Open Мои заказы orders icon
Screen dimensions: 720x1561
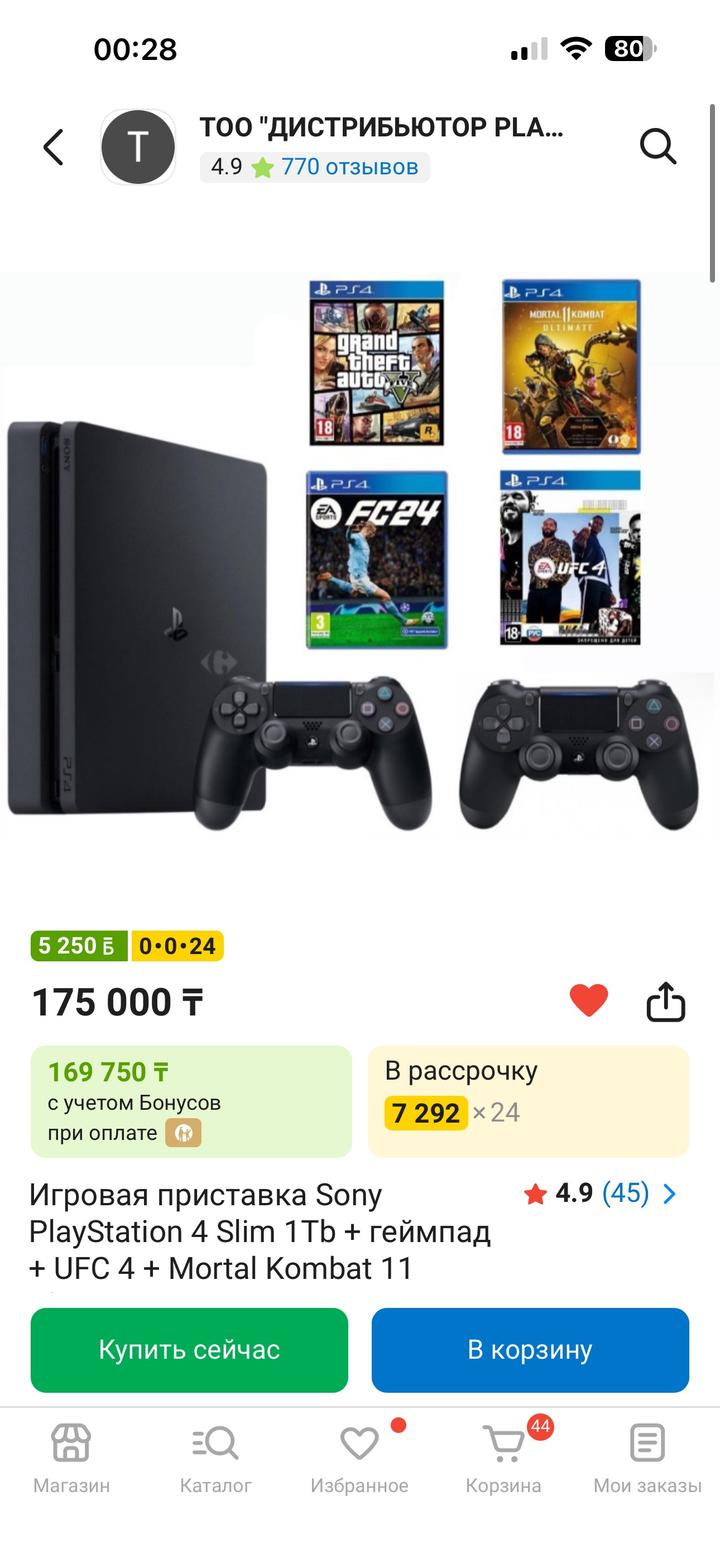tap(646, 1444)
